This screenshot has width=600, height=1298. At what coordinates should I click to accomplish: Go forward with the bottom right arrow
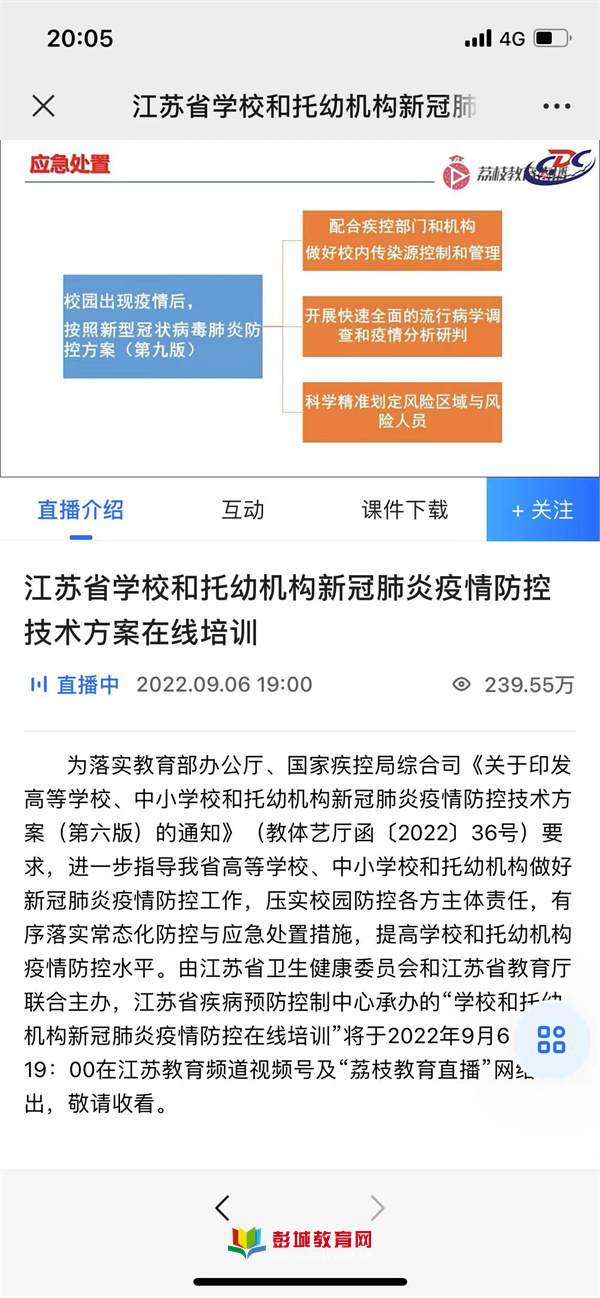pos(377,1208)
